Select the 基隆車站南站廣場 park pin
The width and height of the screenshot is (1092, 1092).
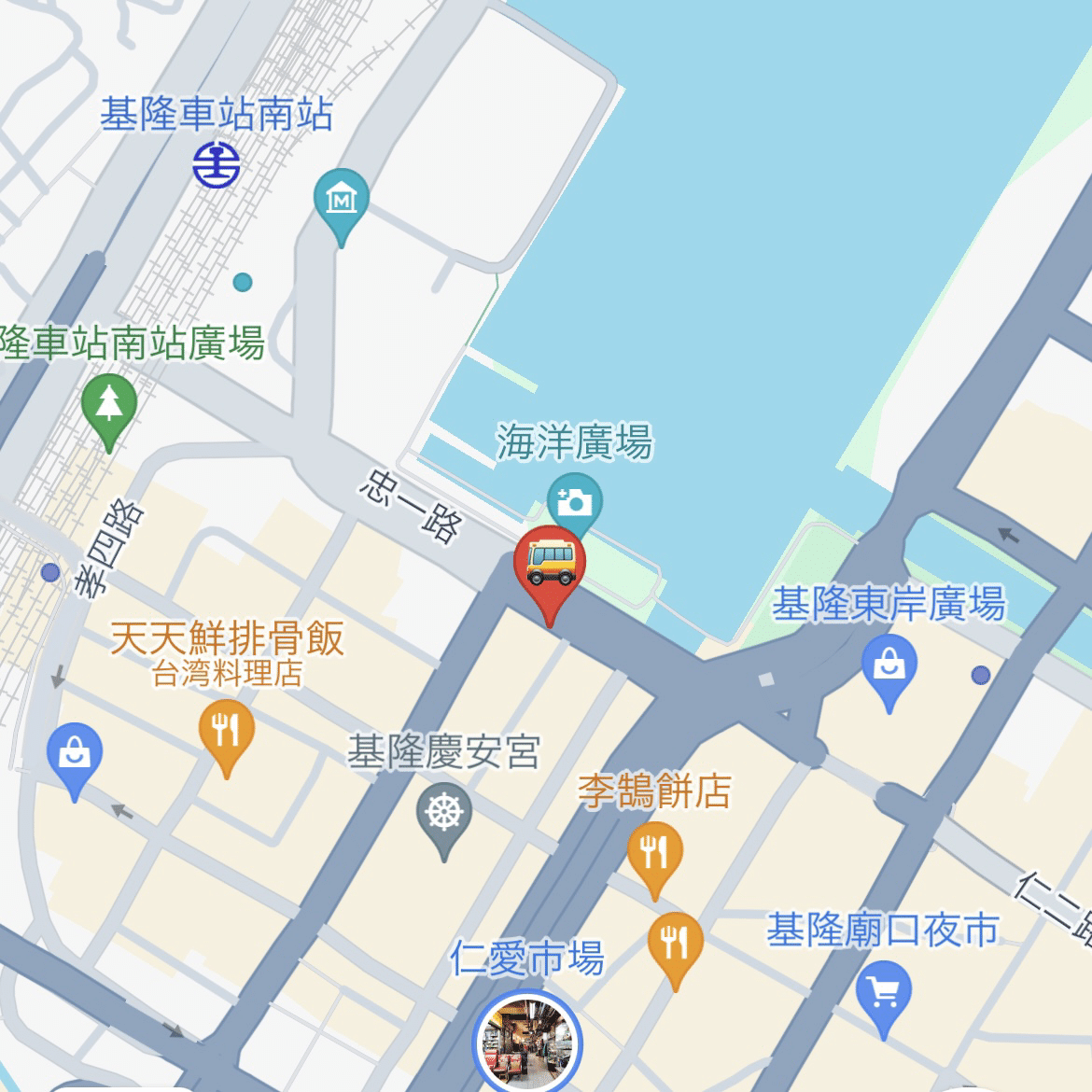point(109,405)
